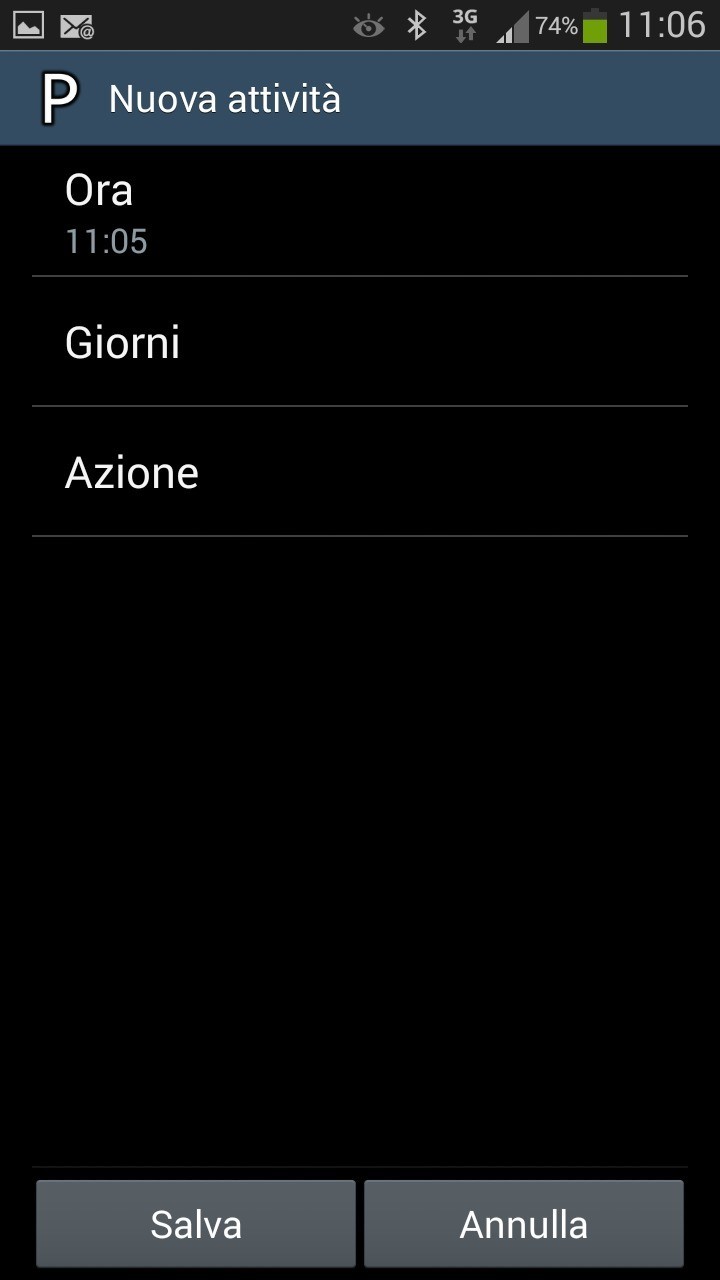The image size is (720, 1280).
Task: Cancel with the Annulla button
Action: click(x=523, y=1224)
